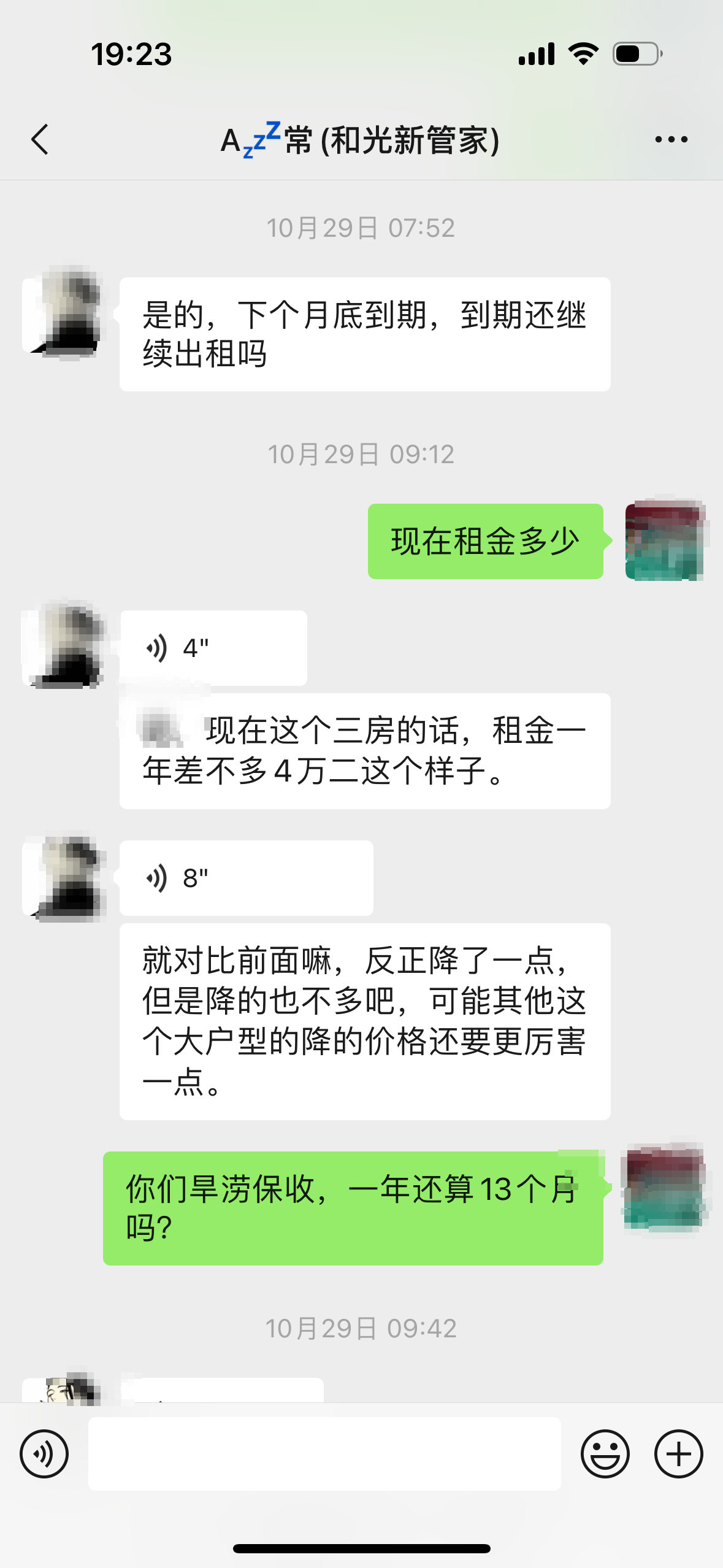Open the chat info overflow menu
Image resolution: width=723 pixels, height=1568 pixels.
(x=671, y=139)
